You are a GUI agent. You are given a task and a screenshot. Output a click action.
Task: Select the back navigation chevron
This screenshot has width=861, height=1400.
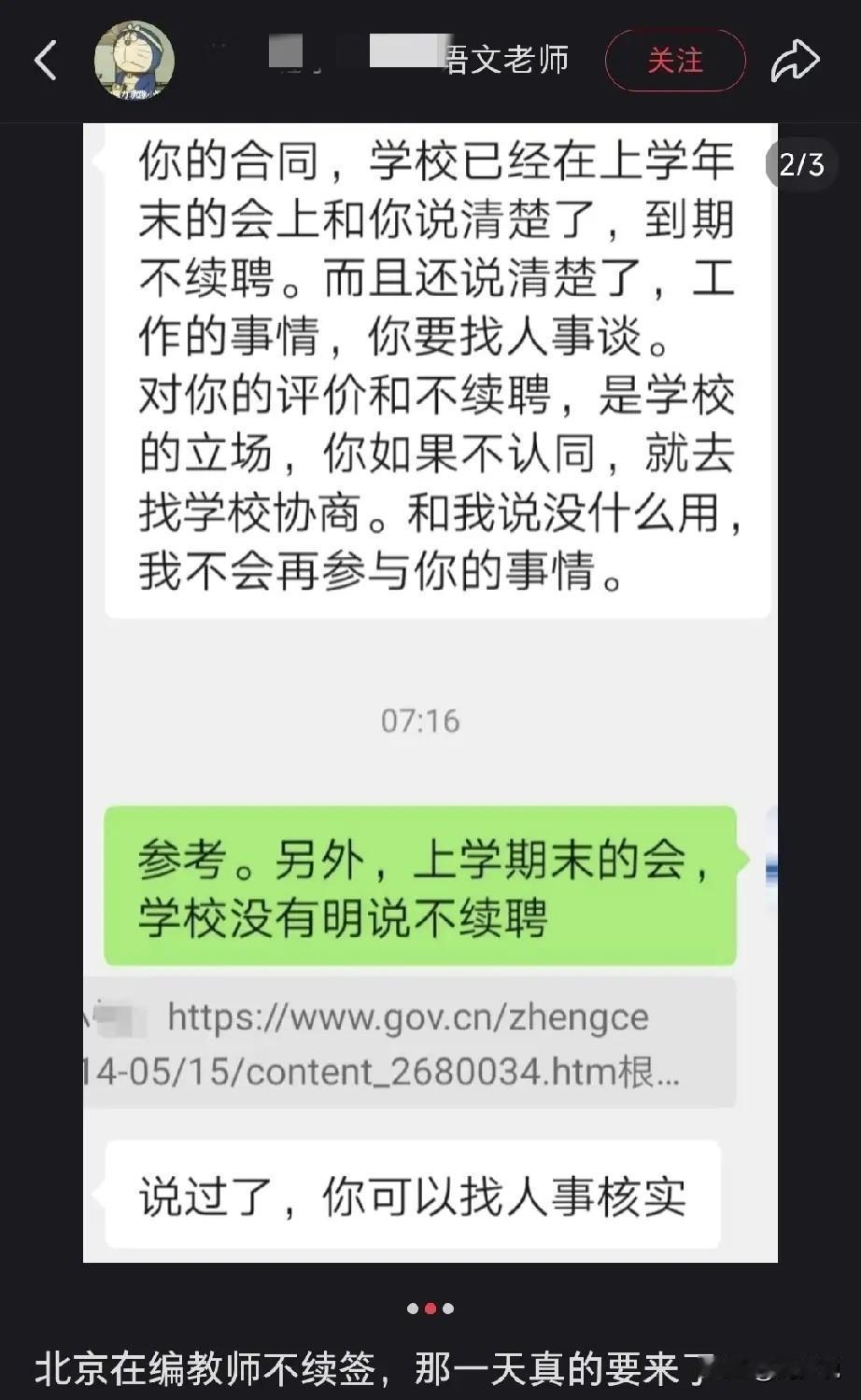click(x=44, y=59)
